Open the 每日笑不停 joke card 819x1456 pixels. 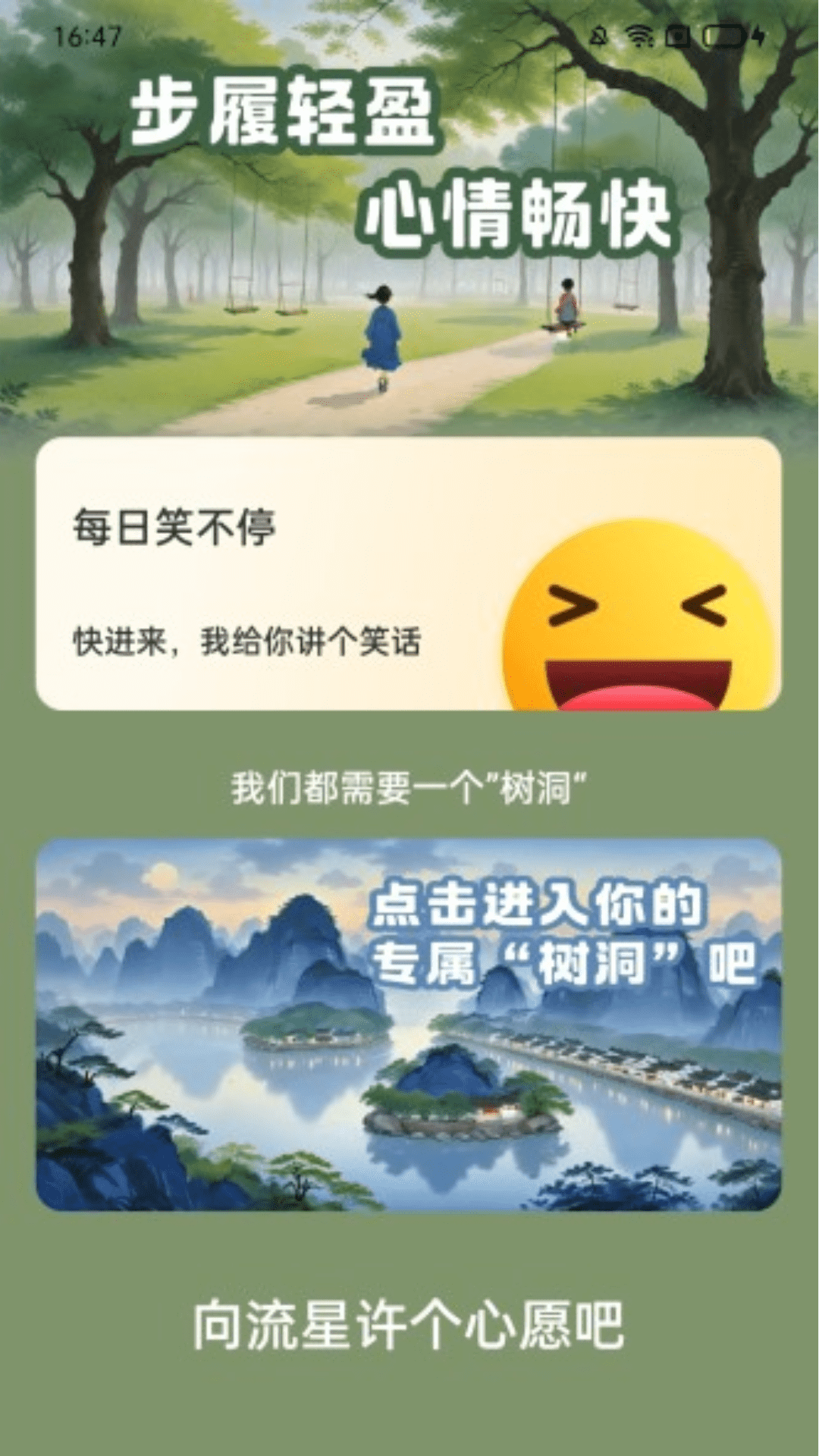[x=409, y=574]
